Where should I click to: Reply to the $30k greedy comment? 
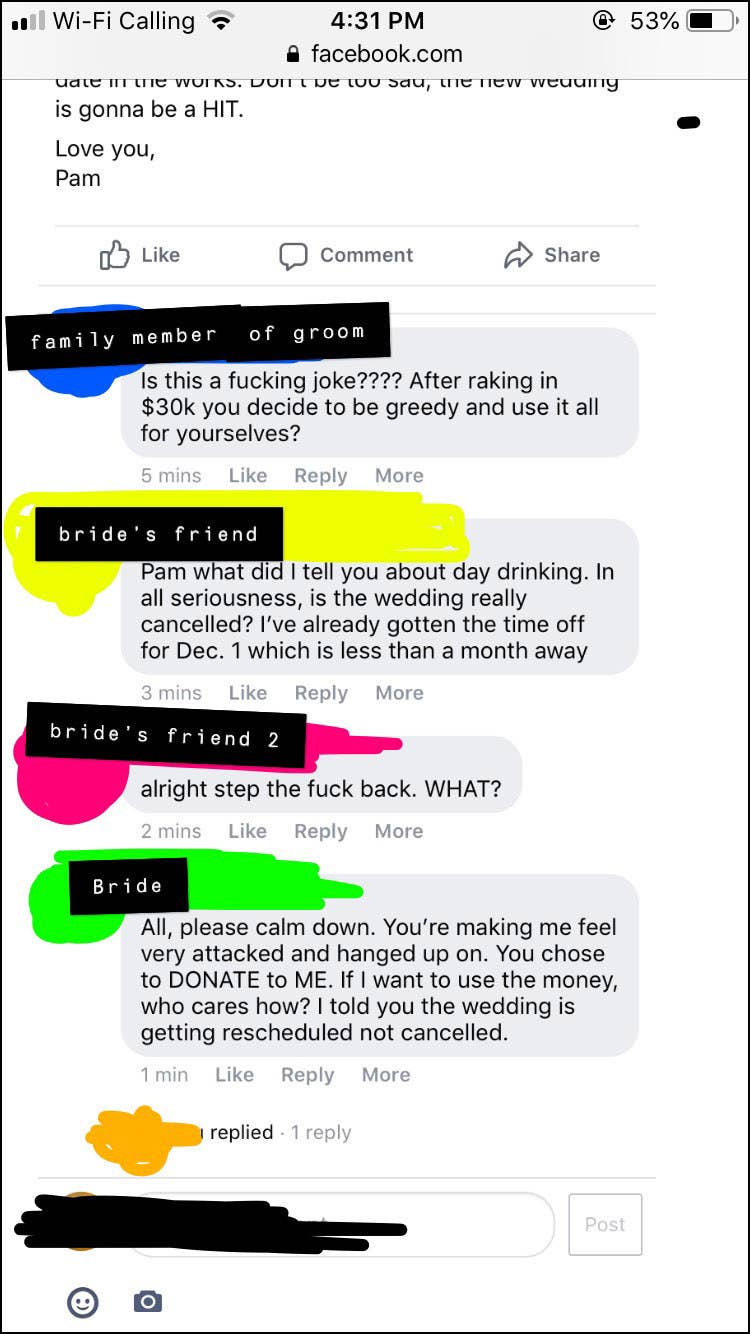320,476
